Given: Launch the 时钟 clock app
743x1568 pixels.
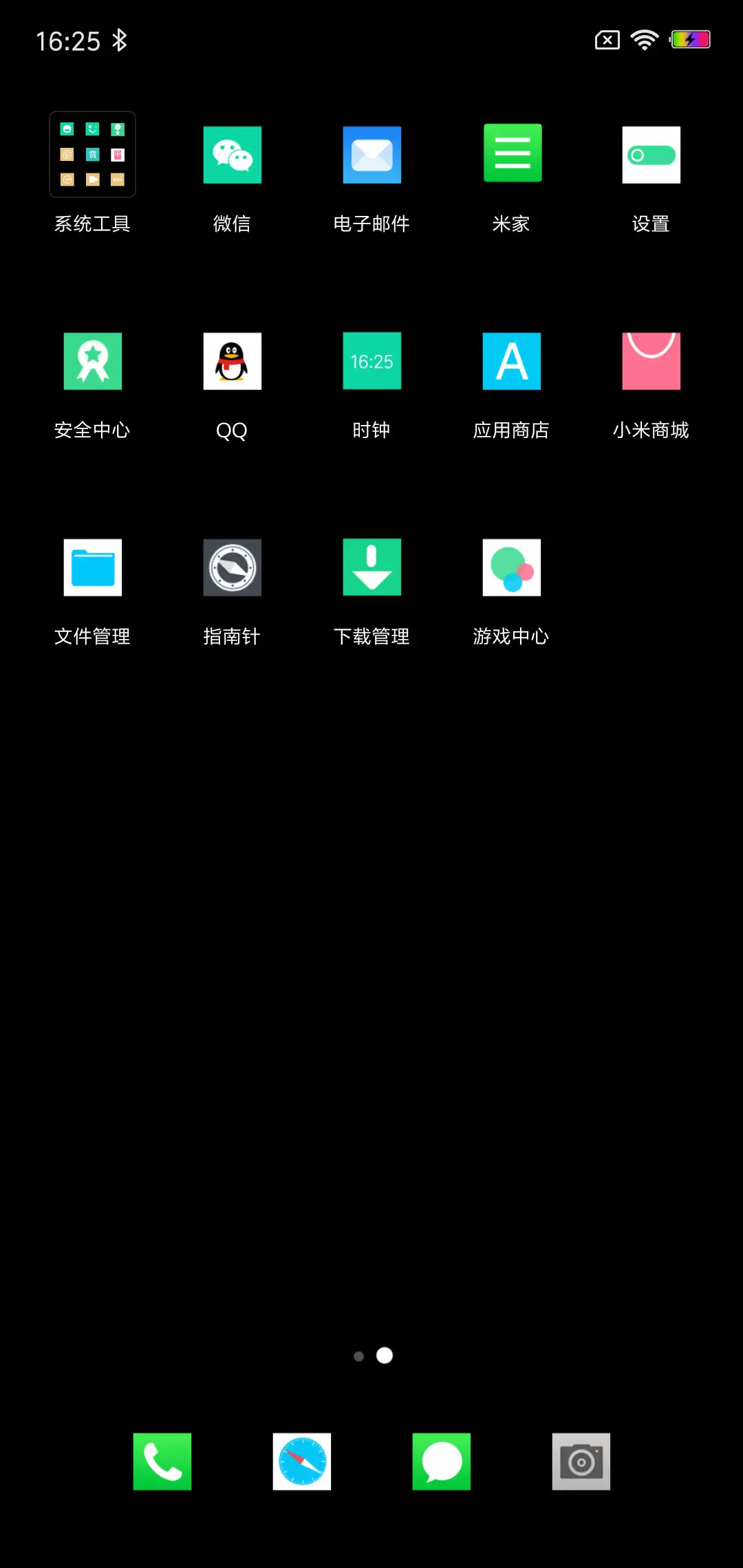Looking at the screenshot, I should point(371,361).
